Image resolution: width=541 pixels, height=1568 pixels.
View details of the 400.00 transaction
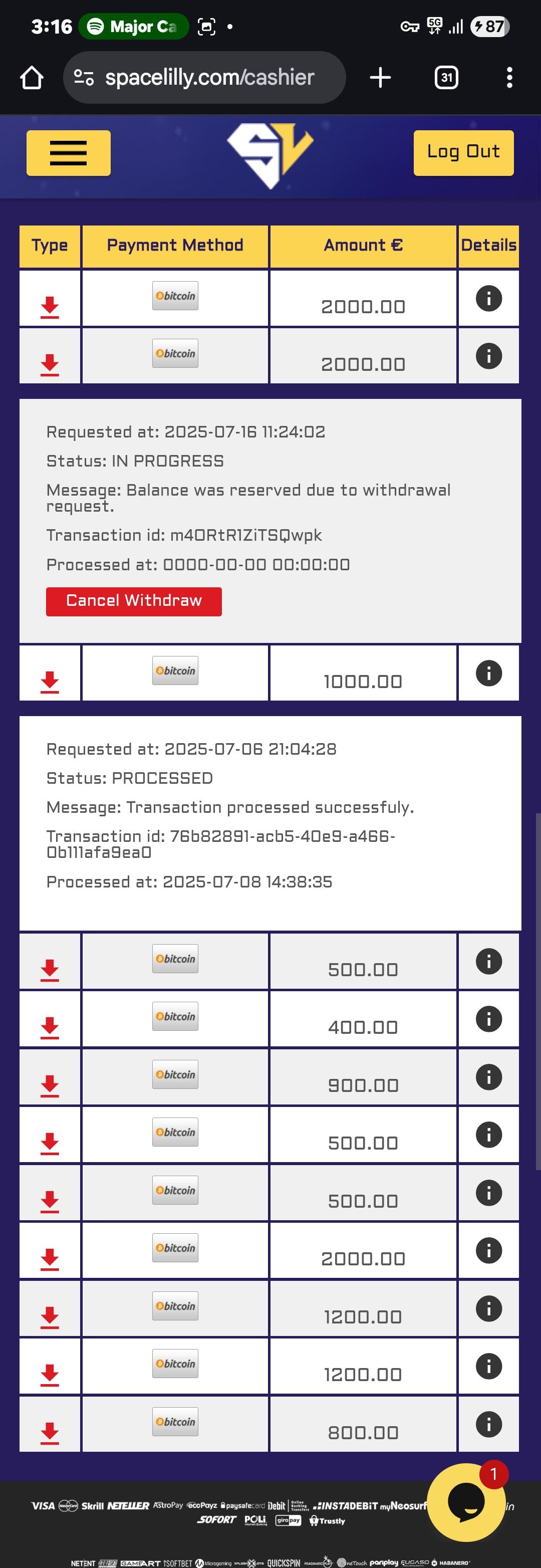coord(488,1019)
